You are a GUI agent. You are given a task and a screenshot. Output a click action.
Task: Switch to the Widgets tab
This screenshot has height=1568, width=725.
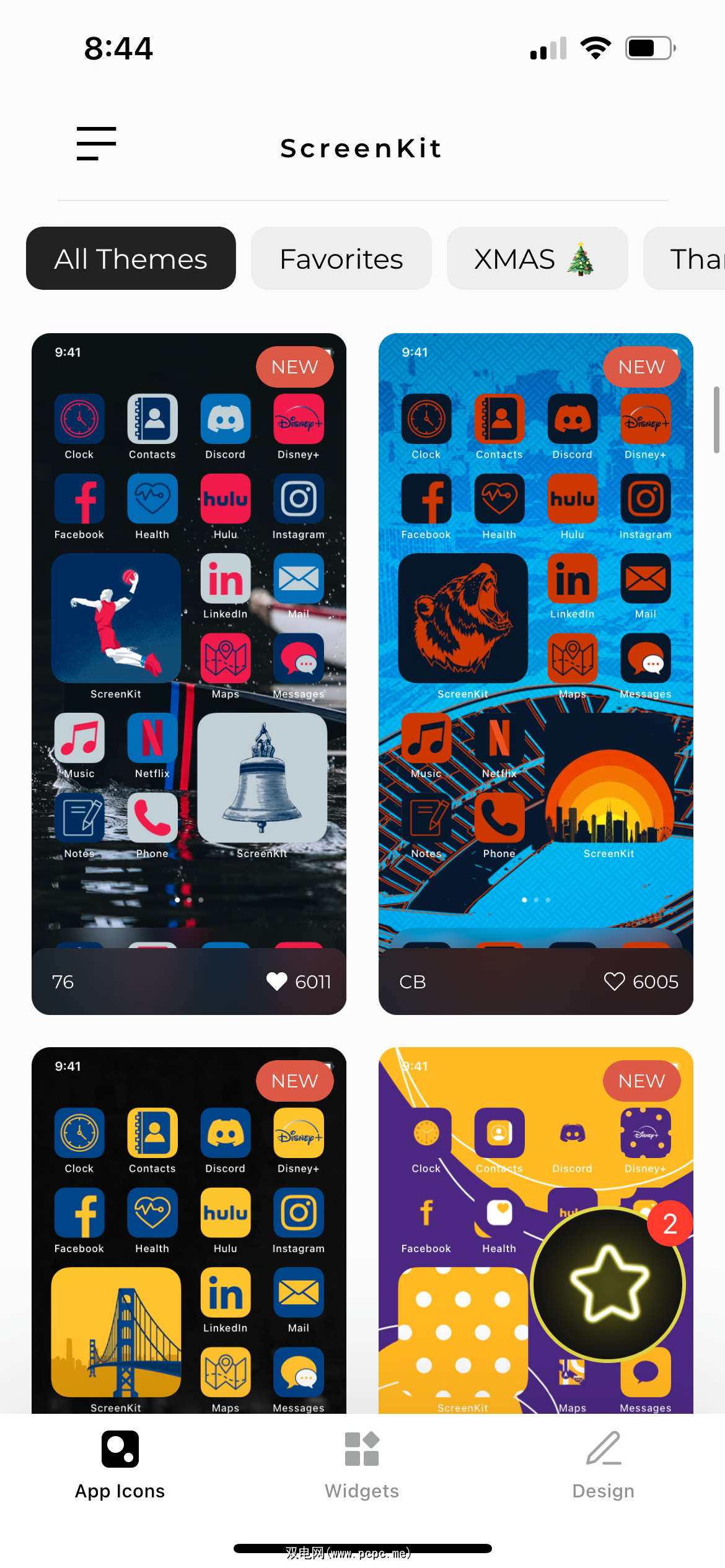tap(362, 1465)
